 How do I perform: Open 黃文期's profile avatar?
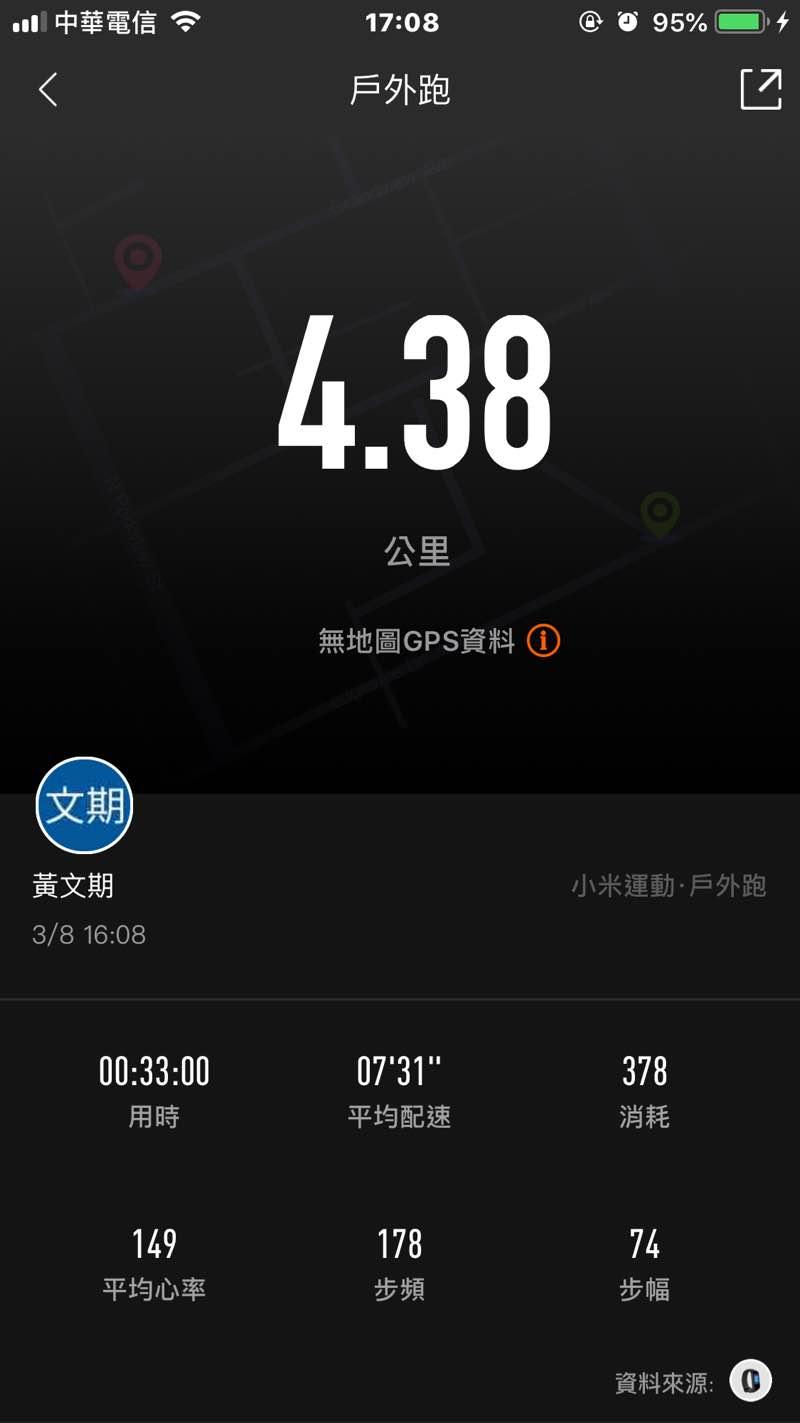(84, 806)
